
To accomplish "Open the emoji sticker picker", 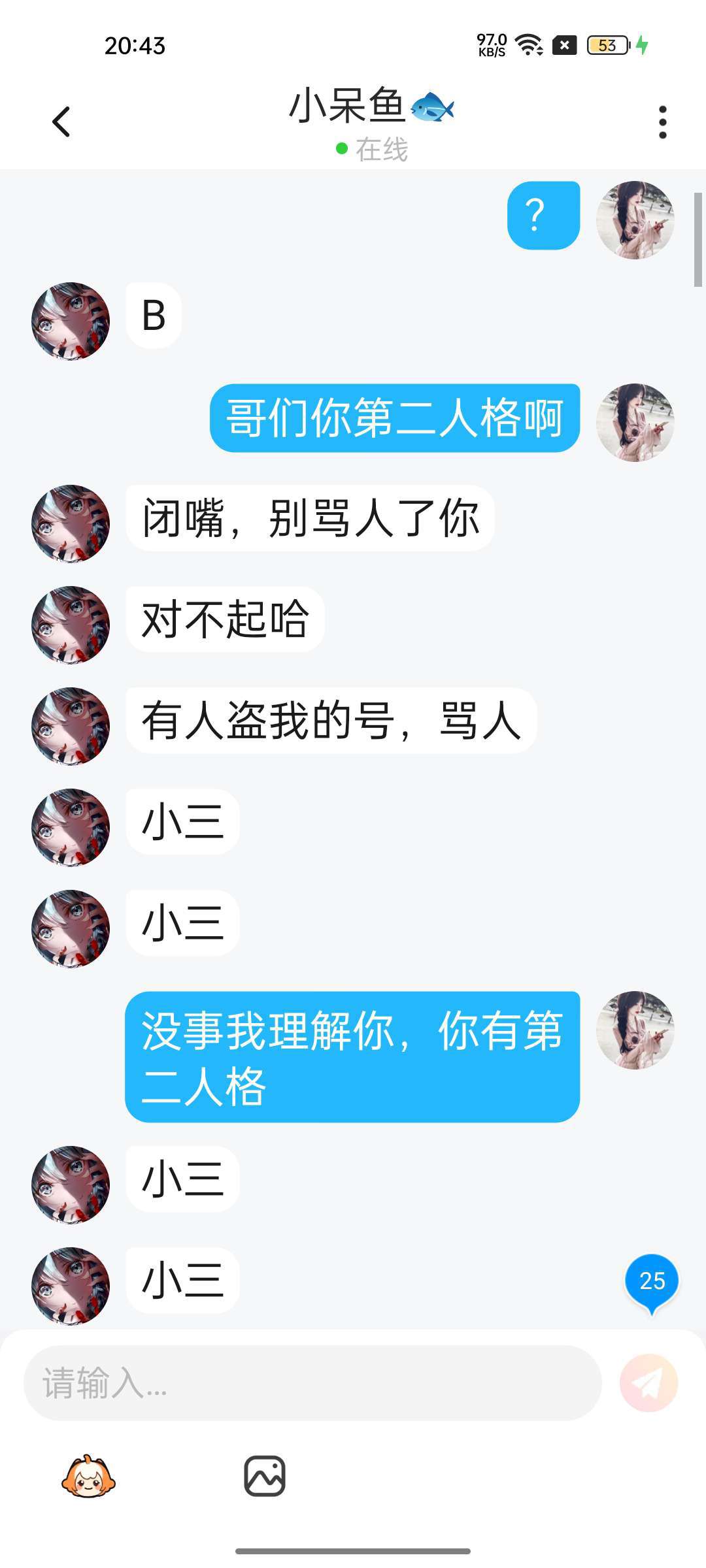I will tap(88, 1476).
